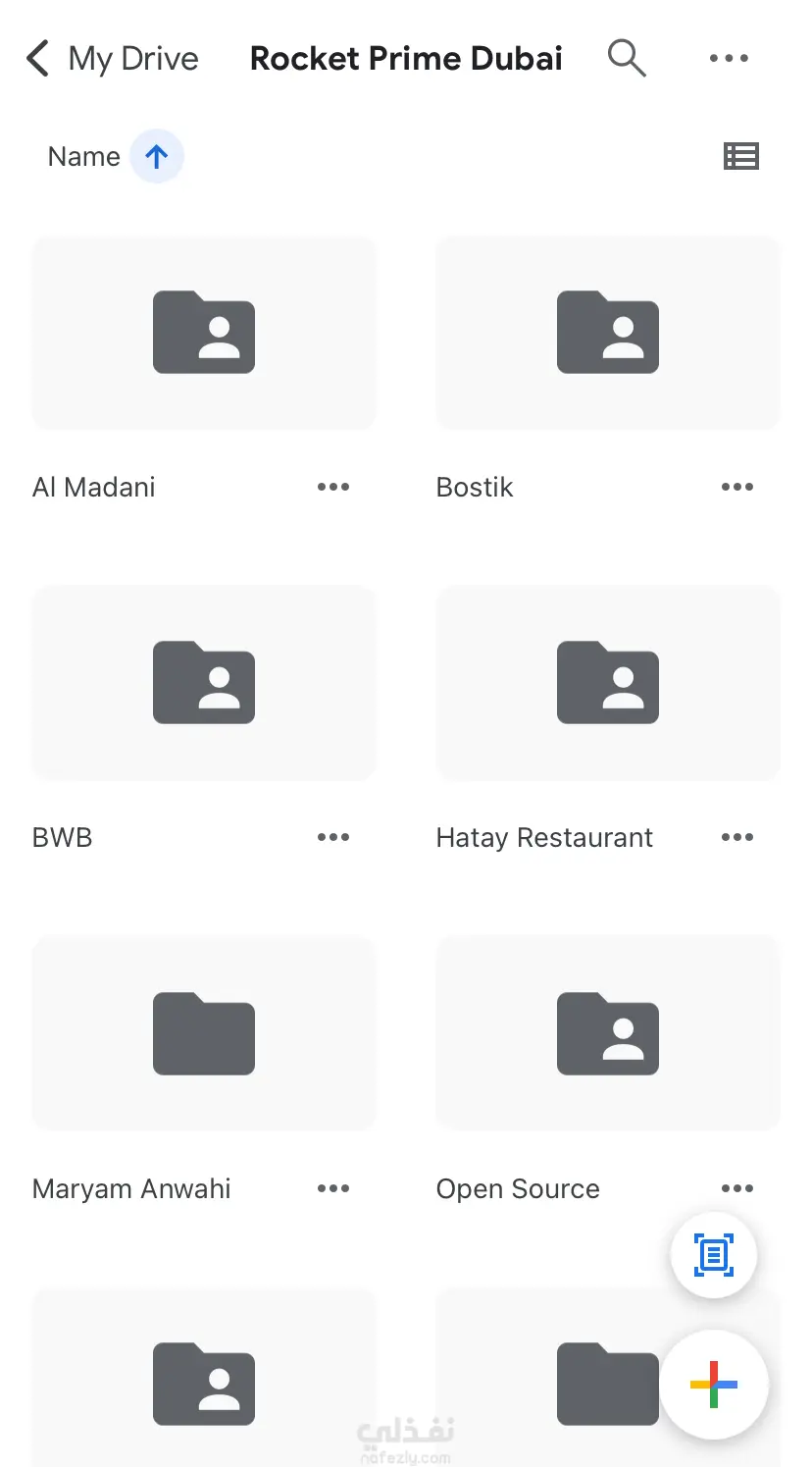Scan a document with the camera
This screenshot has width=812, height=1467.
click(x=713, y=1255)
